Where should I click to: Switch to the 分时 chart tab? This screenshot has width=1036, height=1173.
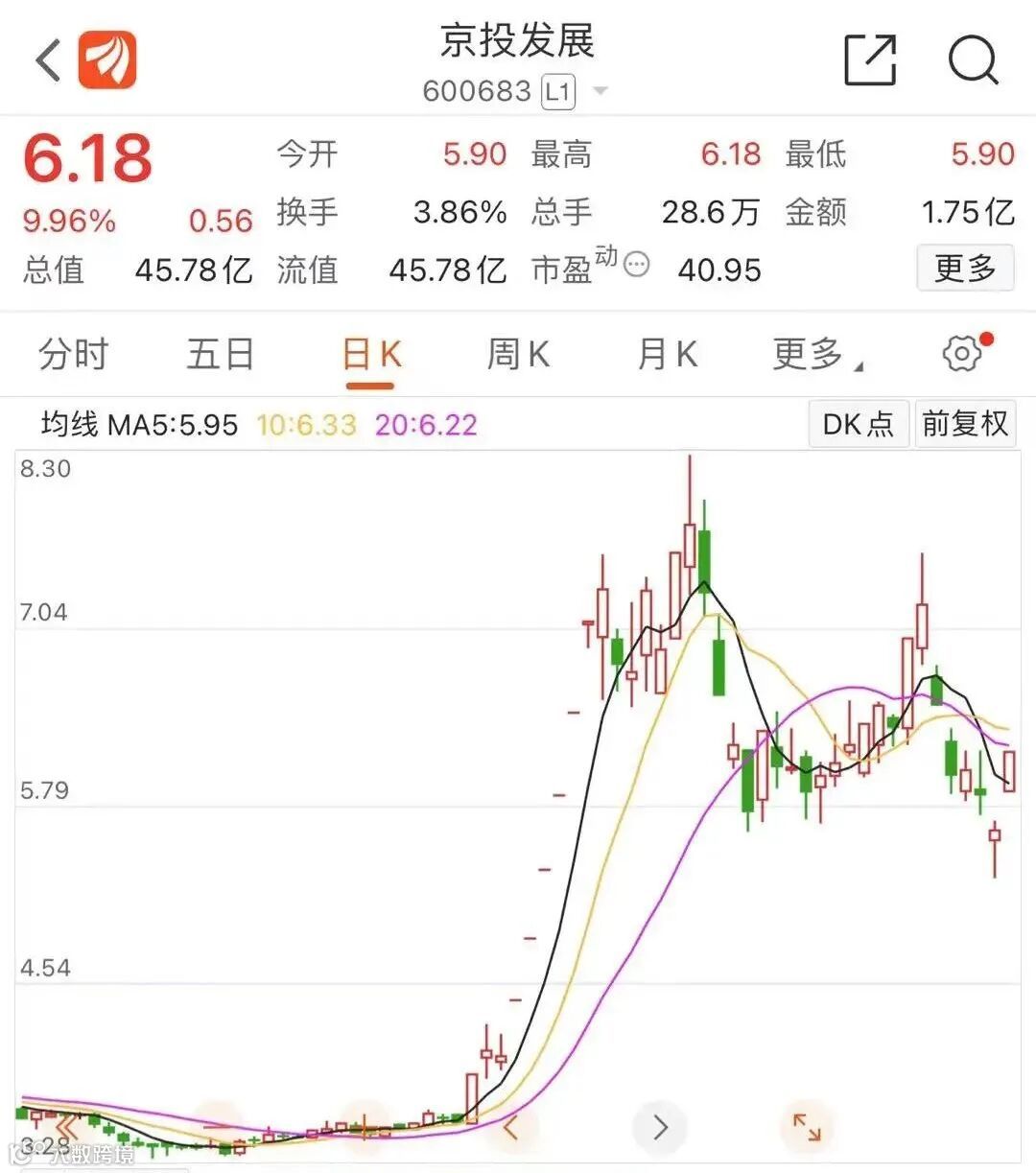tap(73, 355)
